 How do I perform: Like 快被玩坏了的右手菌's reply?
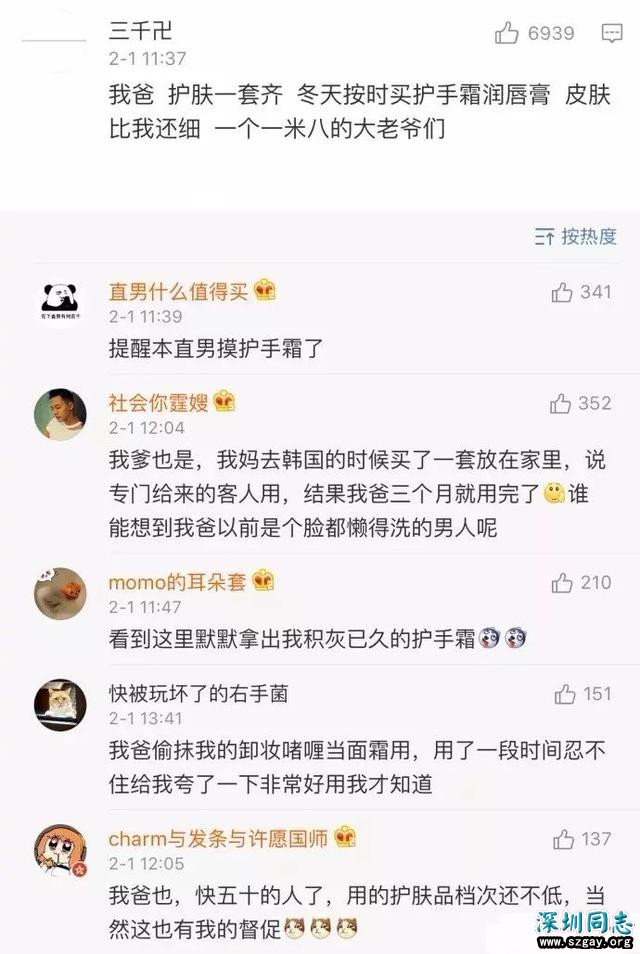565,694
